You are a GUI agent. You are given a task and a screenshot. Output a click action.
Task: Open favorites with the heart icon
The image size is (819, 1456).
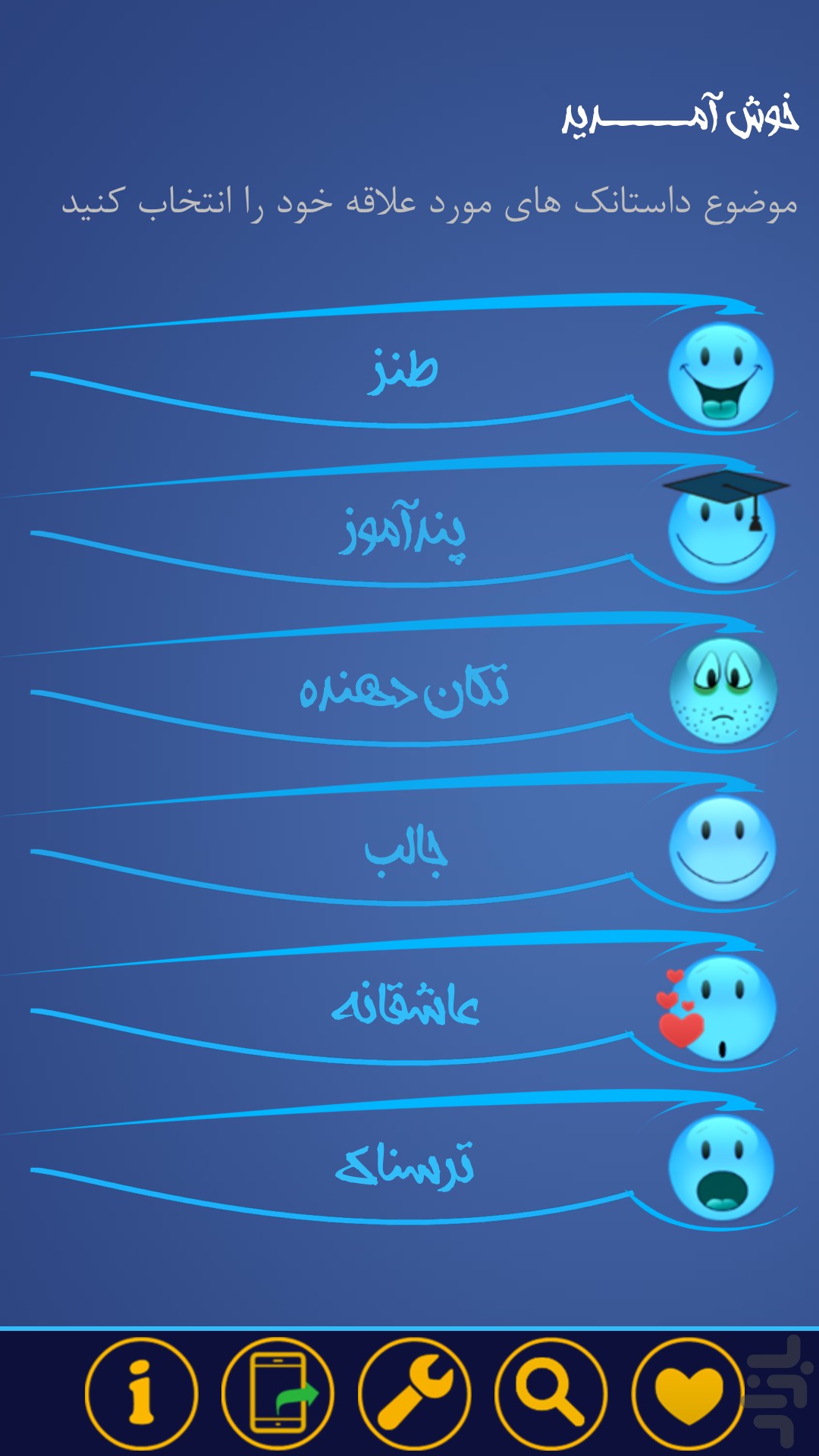687,1394
